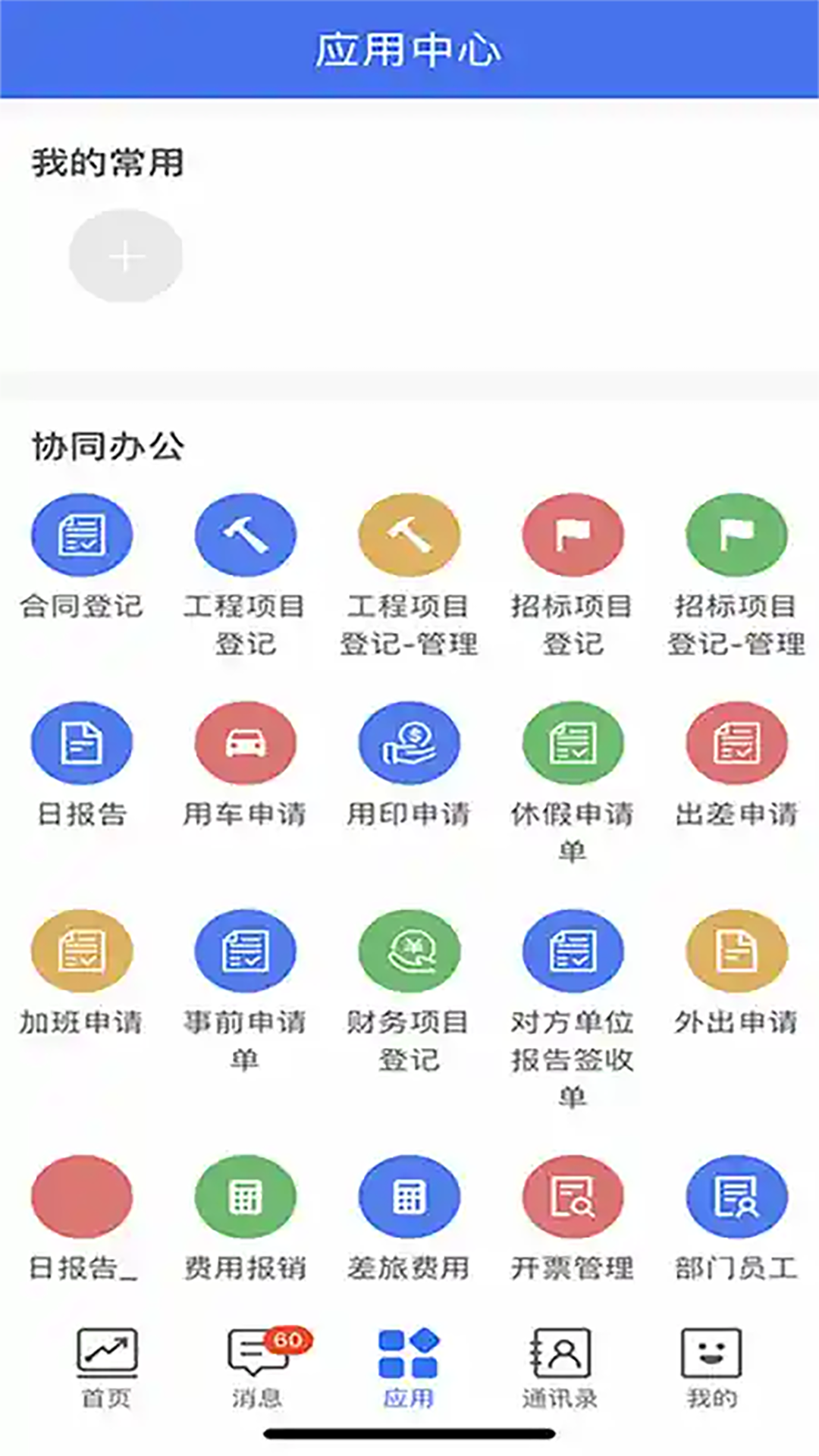This screenshot has height=1456, width=819.
Task: Open 消息 tab with 60 badge
Action: pos(258,1367)
